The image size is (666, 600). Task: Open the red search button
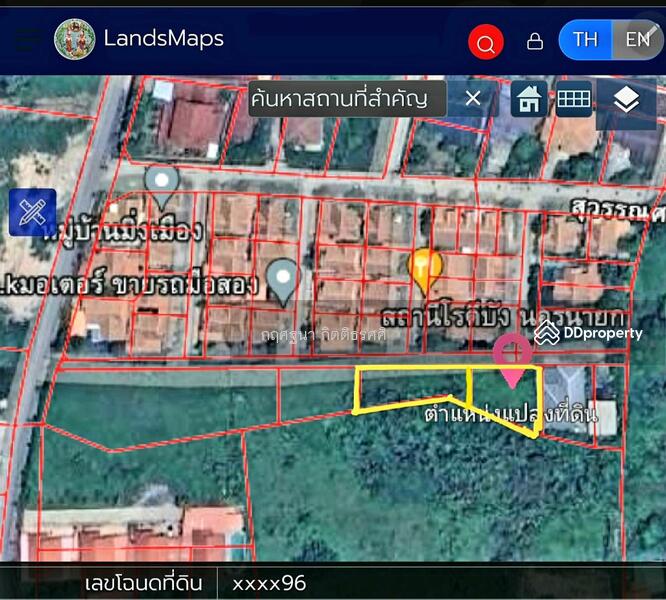pos(486,43)
